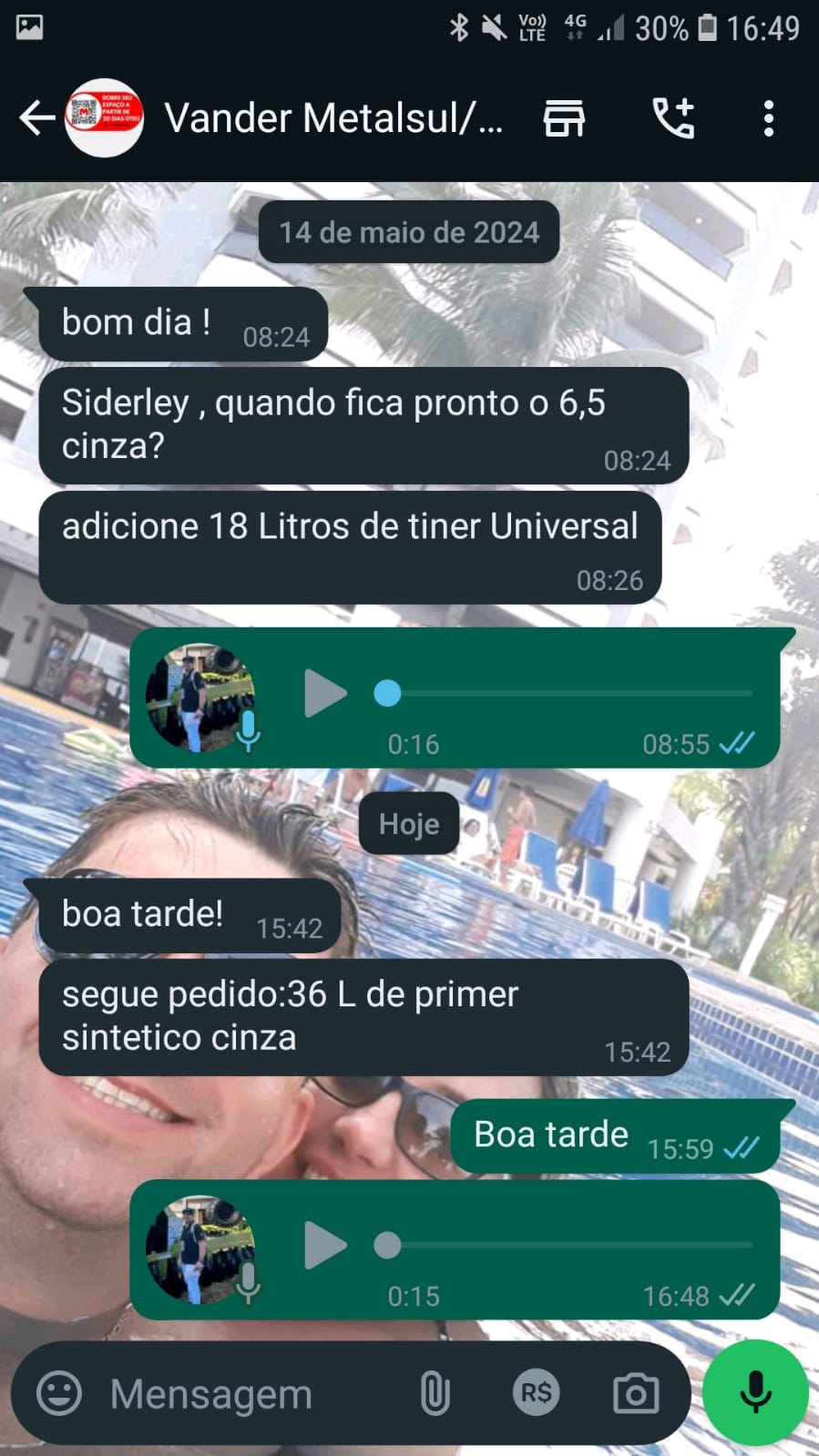Focus the Mensagem text field
Screen dimensions: 819x1456
pos(246,1393)
